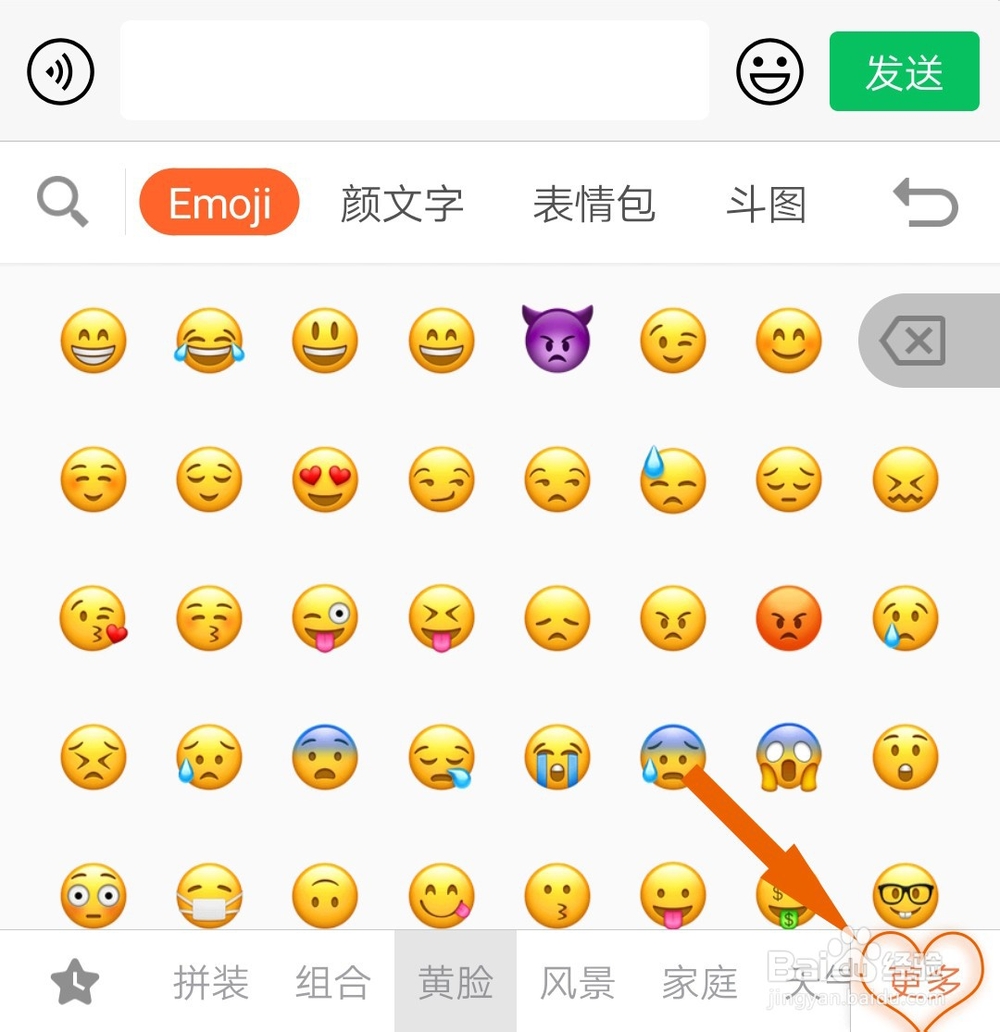This screenshot has width=1000, height=1032.
Task: Switch to the 斗图 tab
Action: coord(767,203)
